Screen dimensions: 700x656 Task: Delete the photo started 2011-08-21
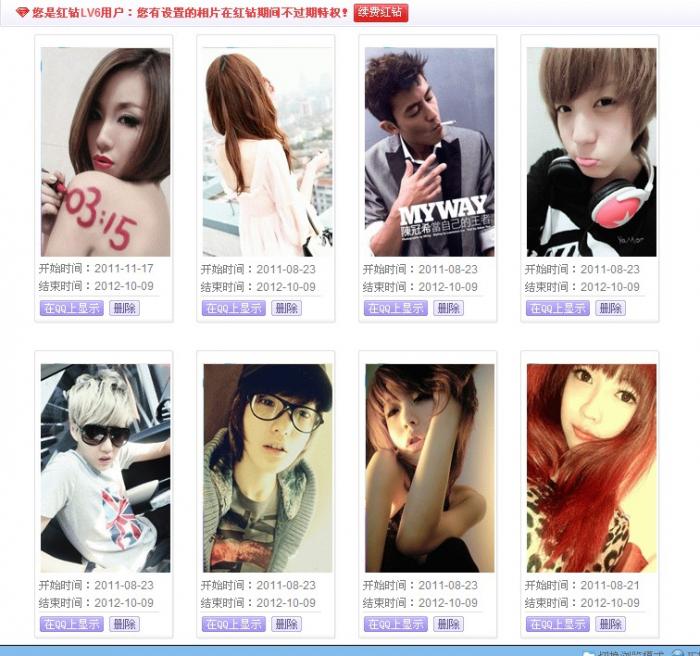610,624
